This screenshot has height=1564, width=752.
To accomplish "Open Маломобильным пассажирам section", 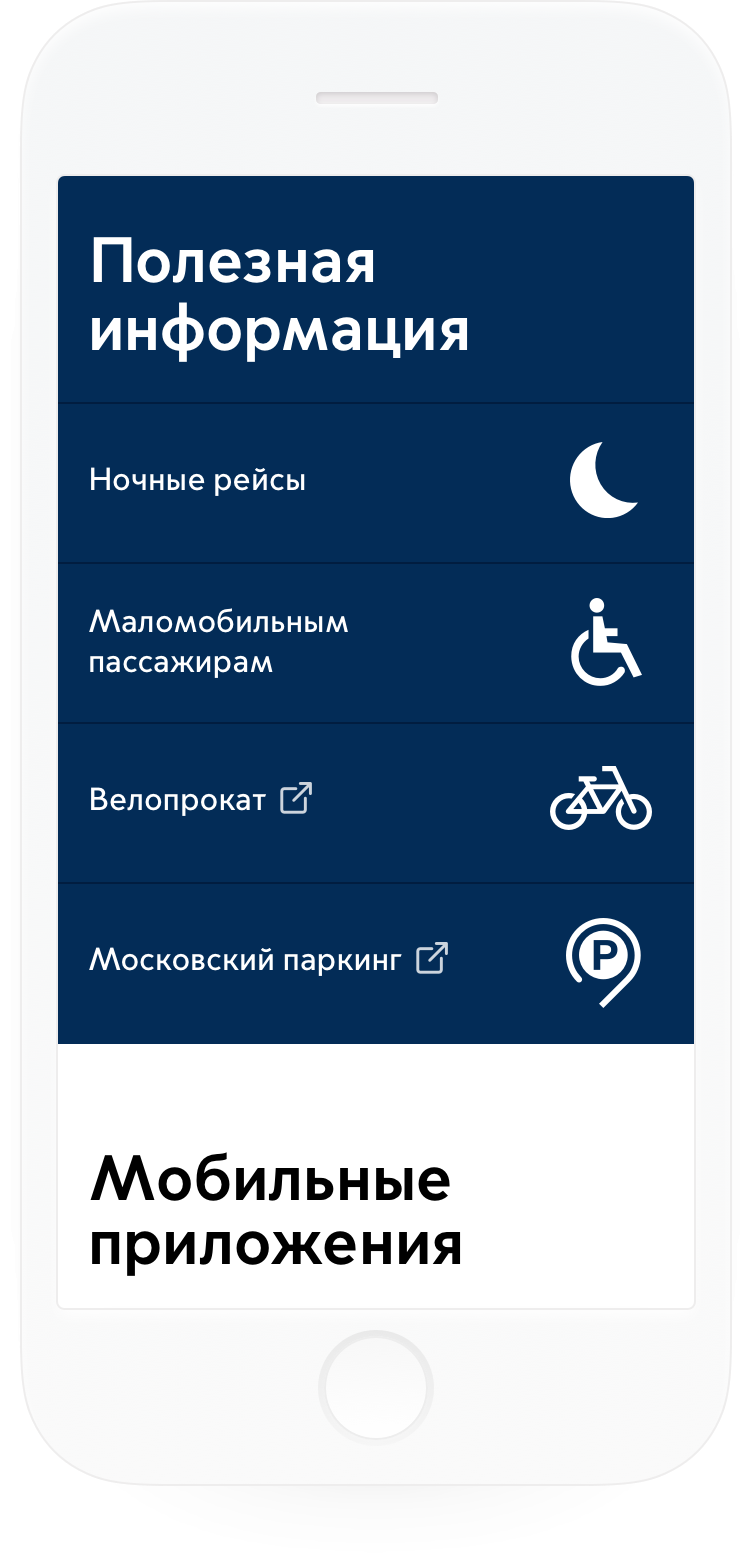I will (x=218, y=642).
